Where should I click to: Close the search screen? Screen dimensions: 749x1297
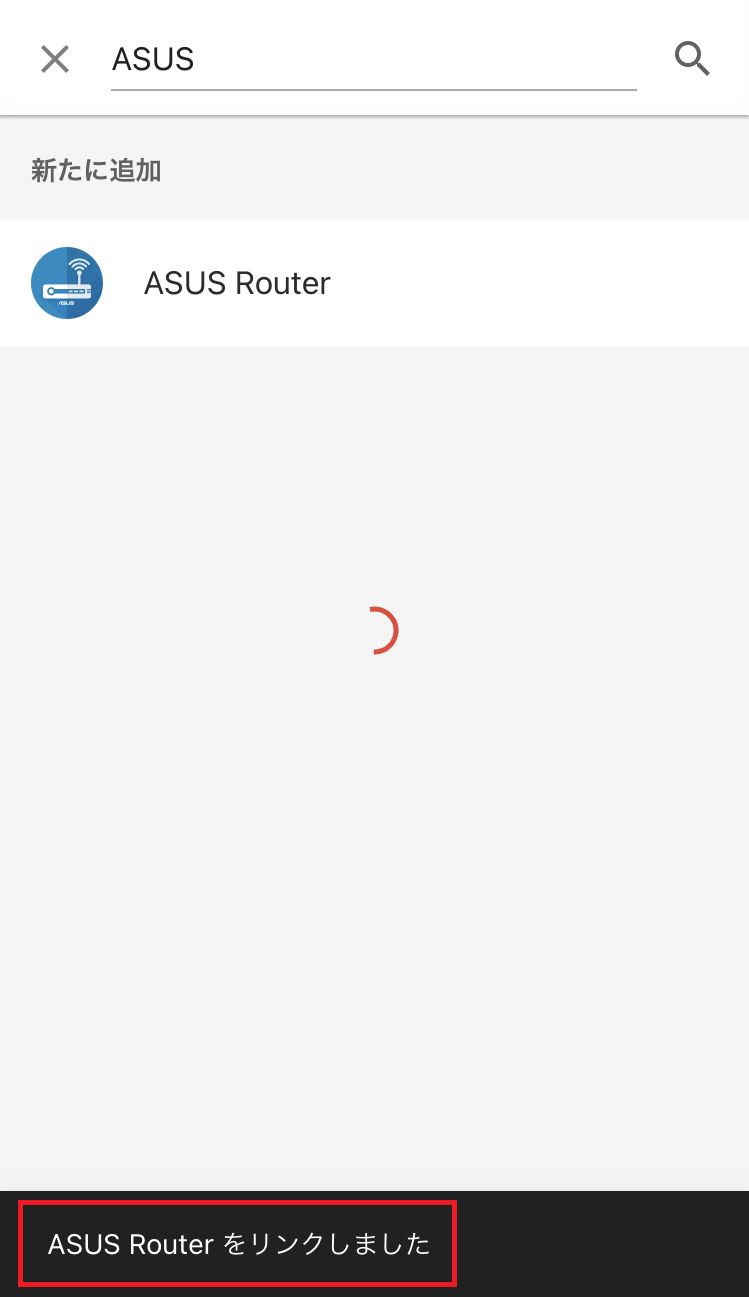coord(55,59)
